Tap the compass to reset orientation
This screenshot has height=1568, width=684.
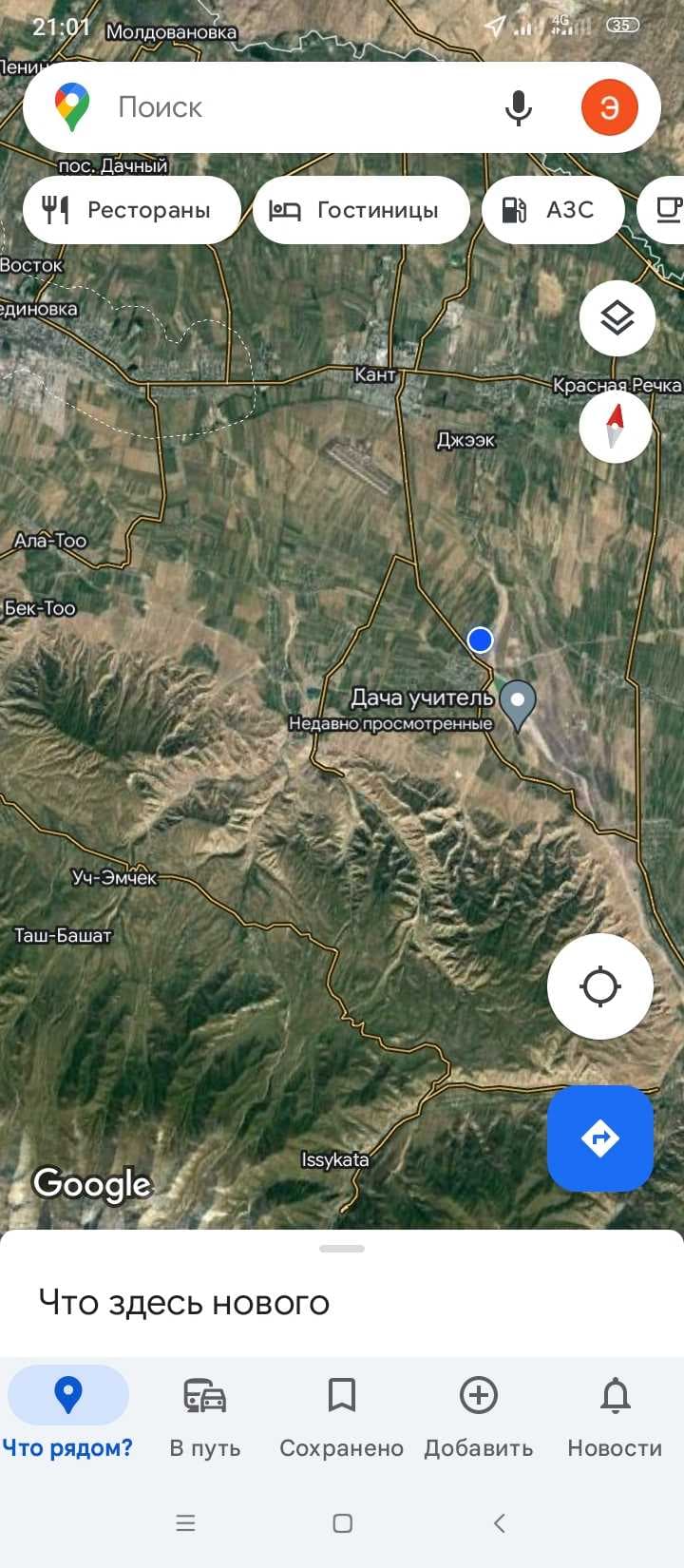pyautogui.click(x=616, y=426)
